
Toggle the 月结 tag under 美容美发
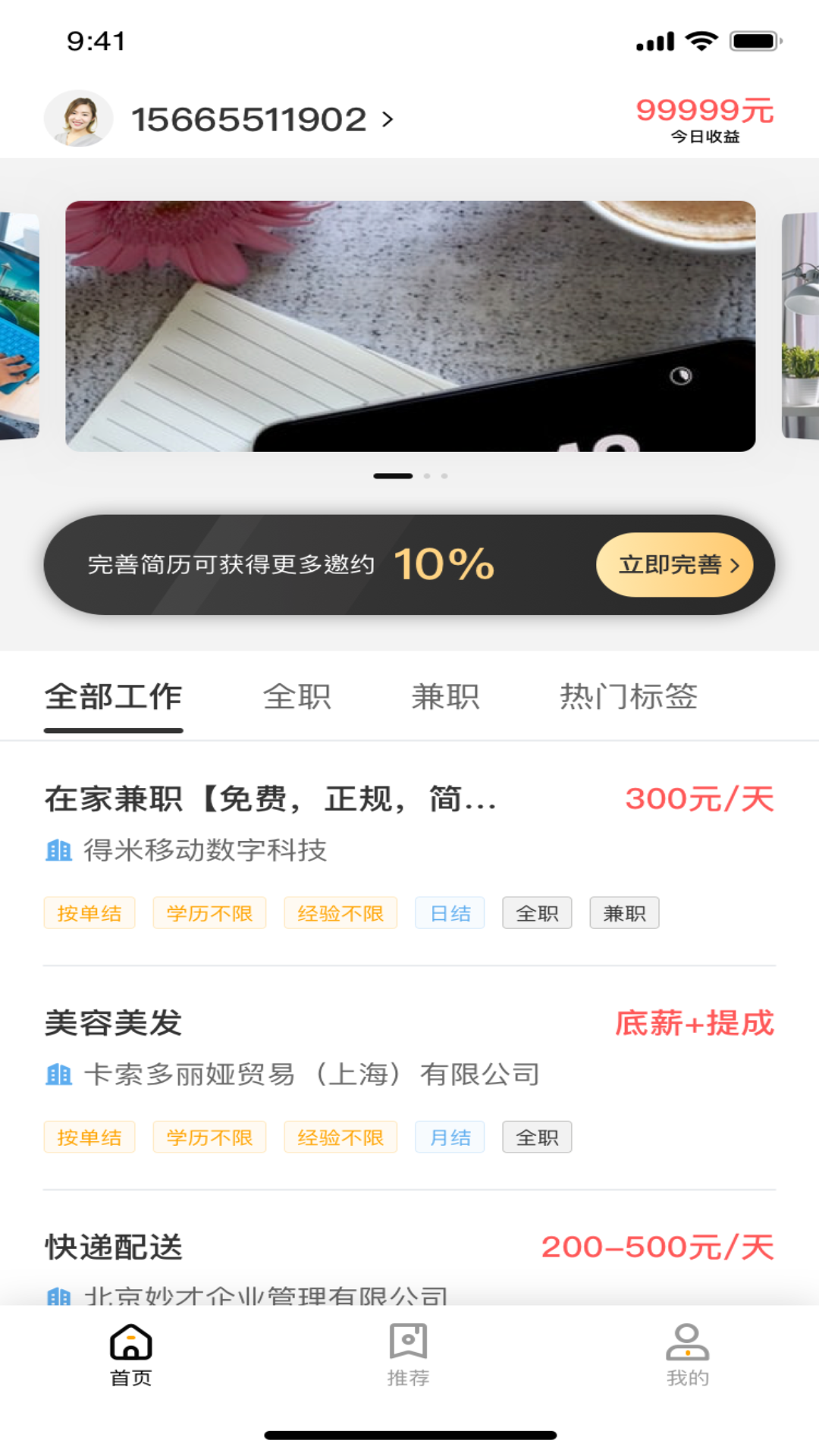(450, 1137)
